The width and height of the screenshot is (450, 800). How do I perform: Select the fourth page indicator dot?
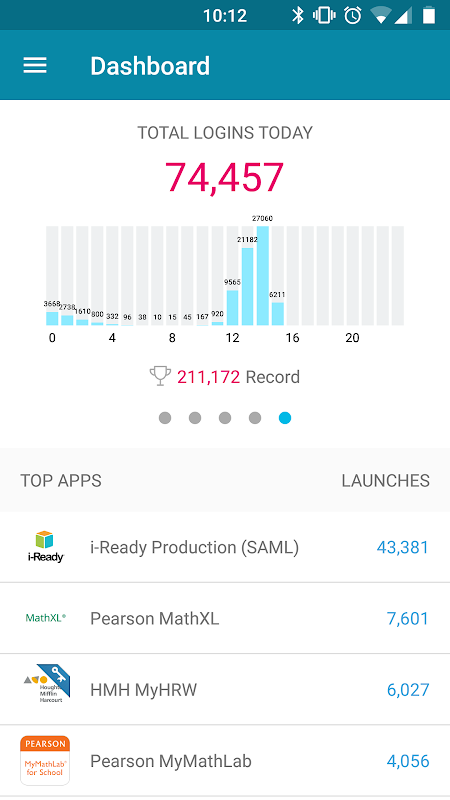click(255, 418)
